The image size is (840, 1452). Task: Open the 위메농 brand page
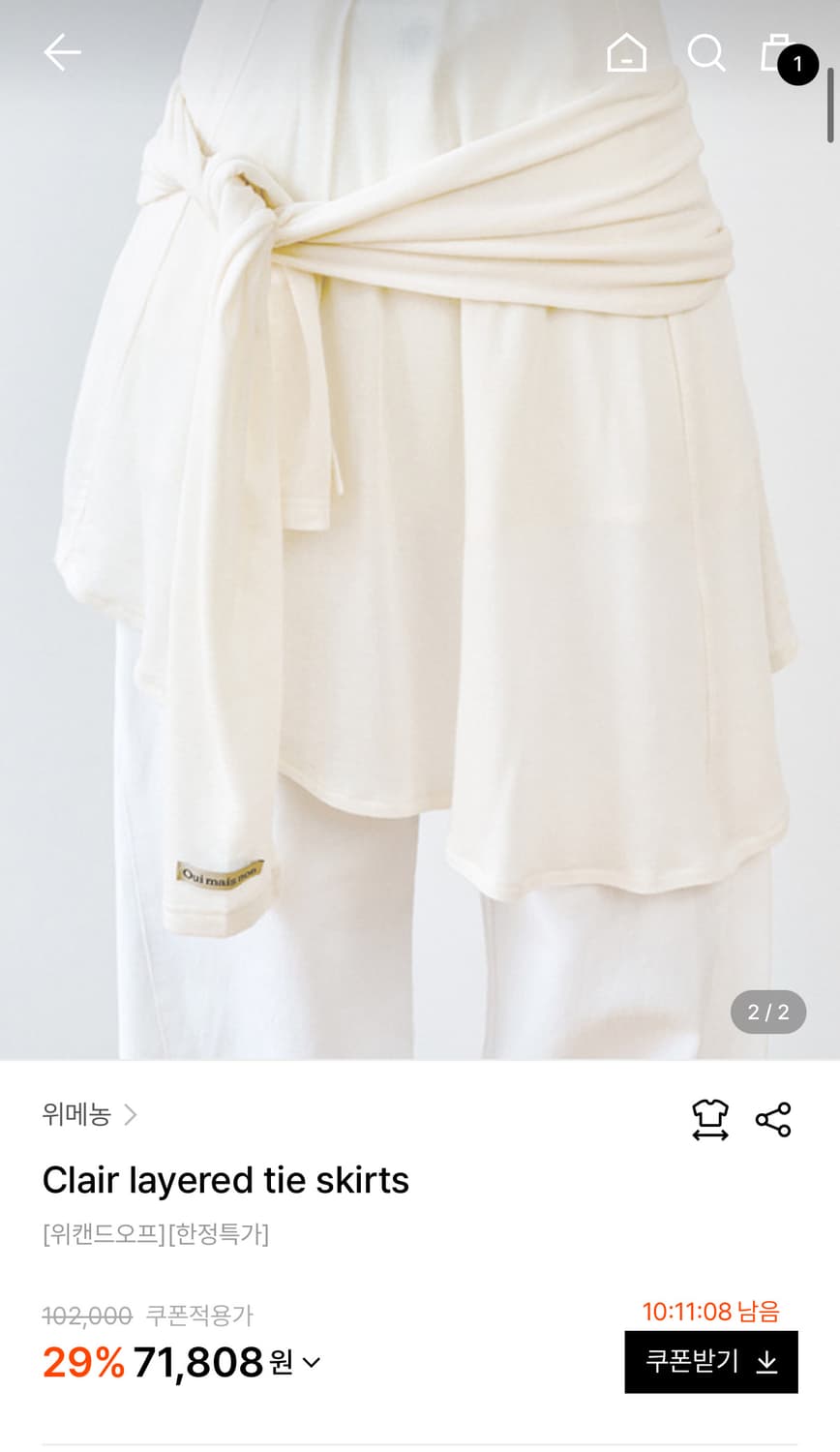pyautogui.click(x=89, y=1115)
